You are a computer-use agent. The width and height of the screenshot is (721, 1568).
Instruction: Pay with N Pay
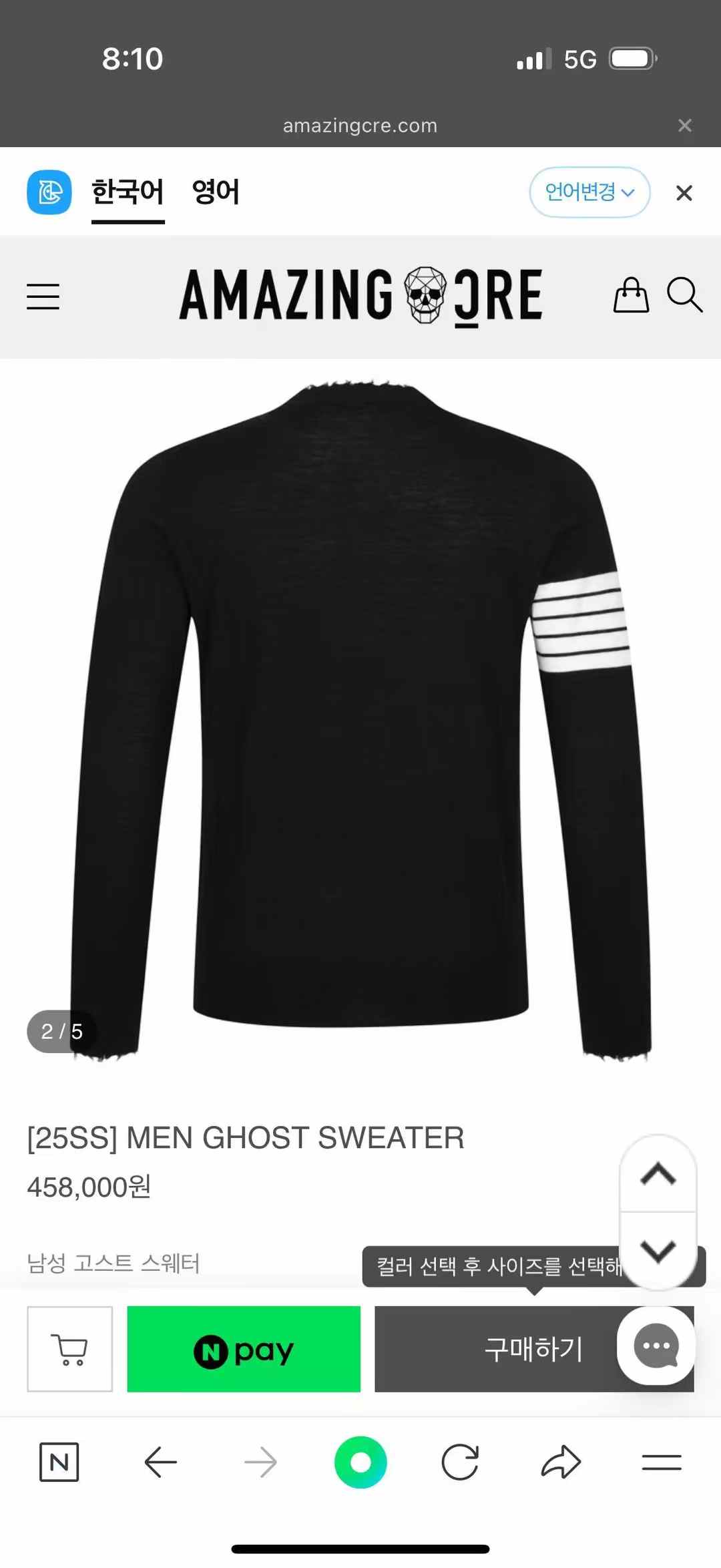click(244, 1349)
